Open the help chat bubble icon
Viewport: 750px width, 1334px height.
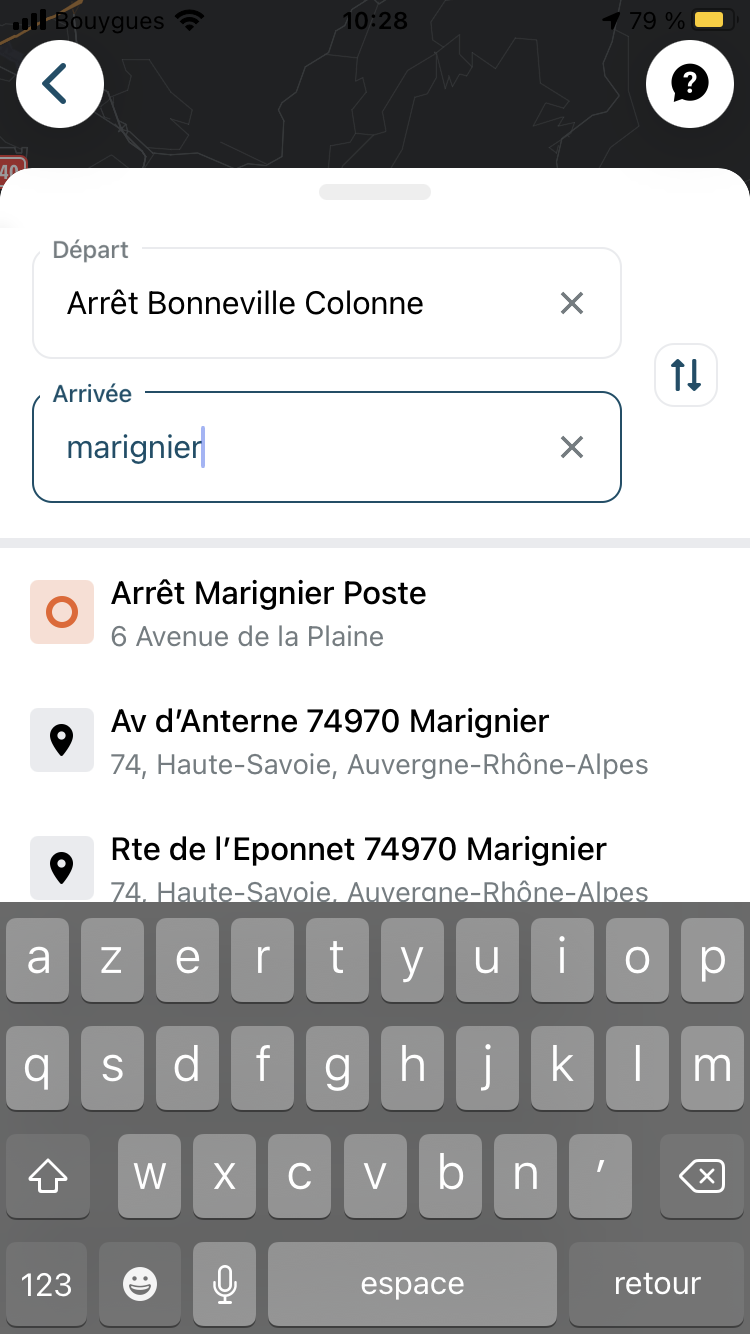tap(690, 84)
